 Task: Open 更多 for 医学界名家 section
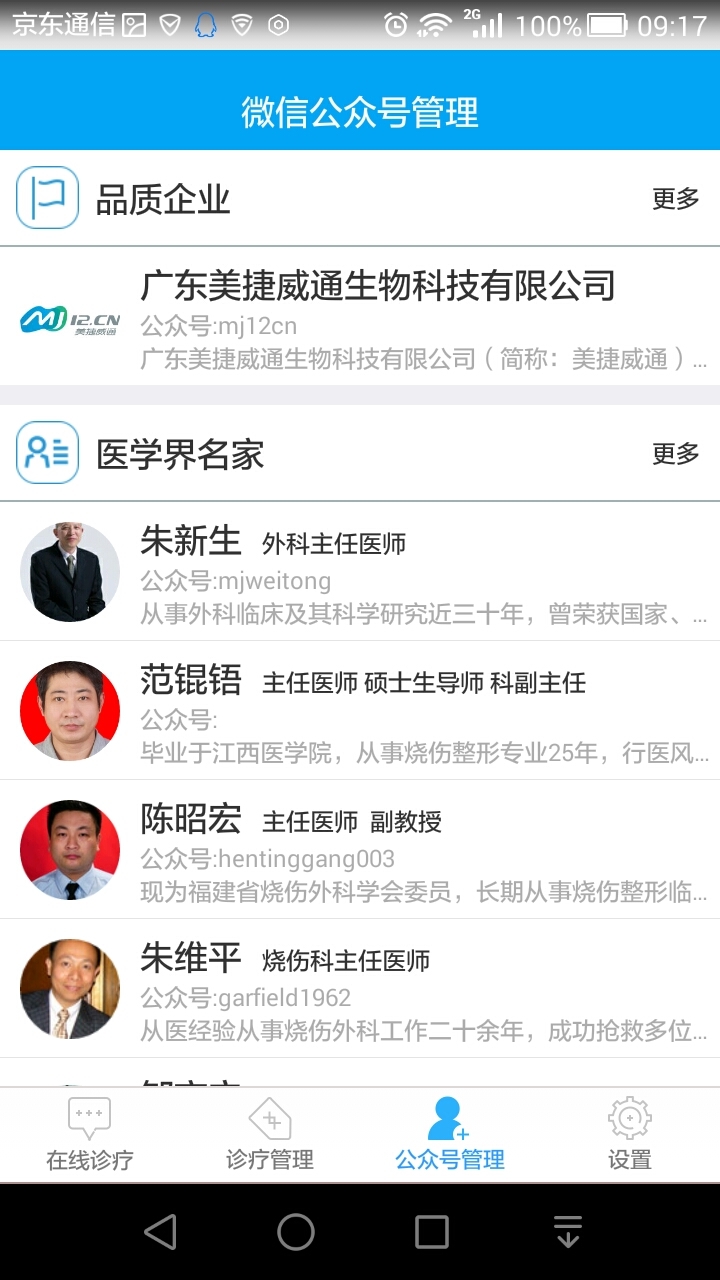[675, 454]
